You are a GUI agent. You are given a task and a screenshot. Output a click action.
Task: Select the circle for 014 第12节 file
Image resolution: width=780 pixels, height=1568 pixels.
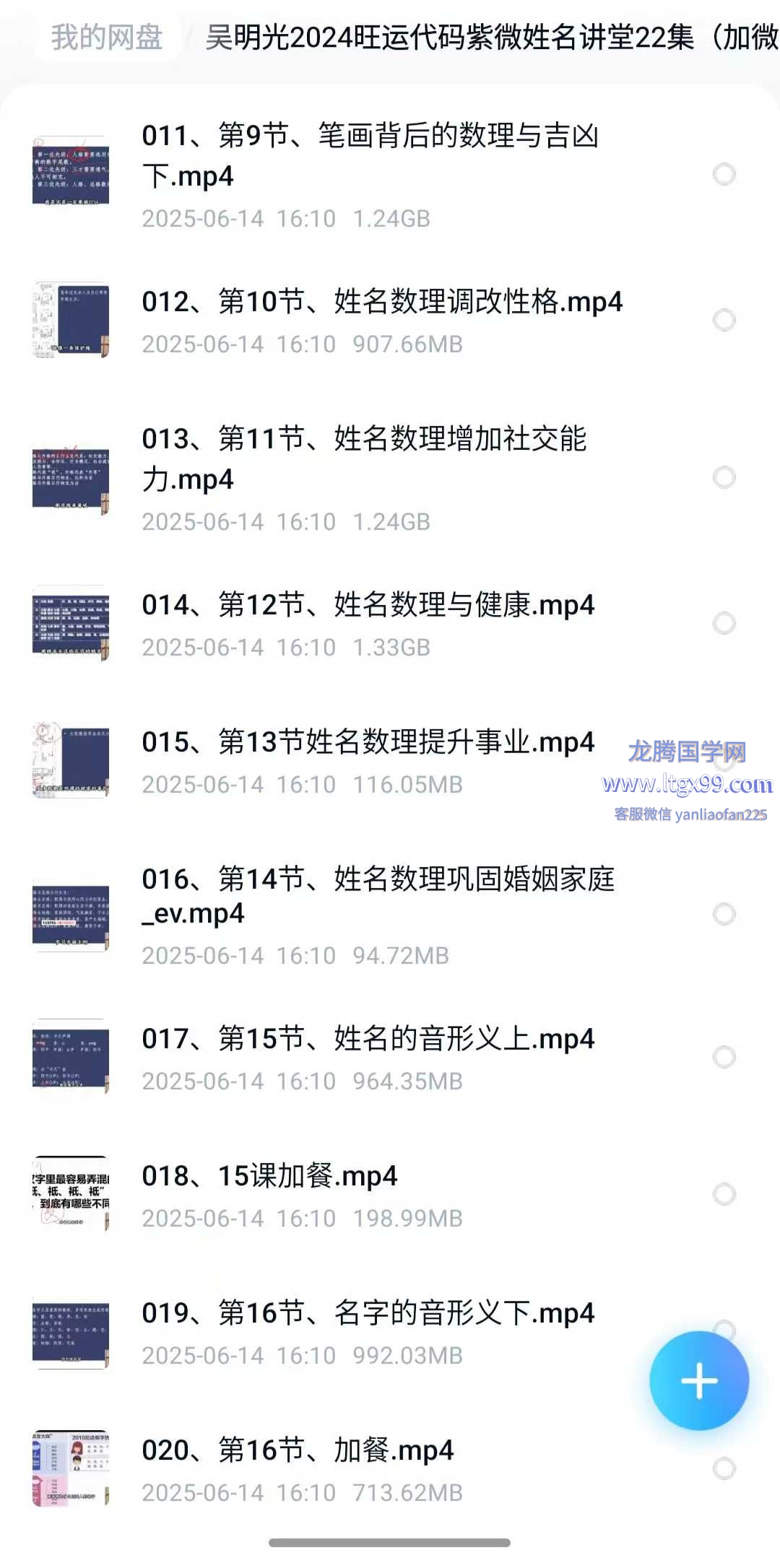[x=724, y=623]
